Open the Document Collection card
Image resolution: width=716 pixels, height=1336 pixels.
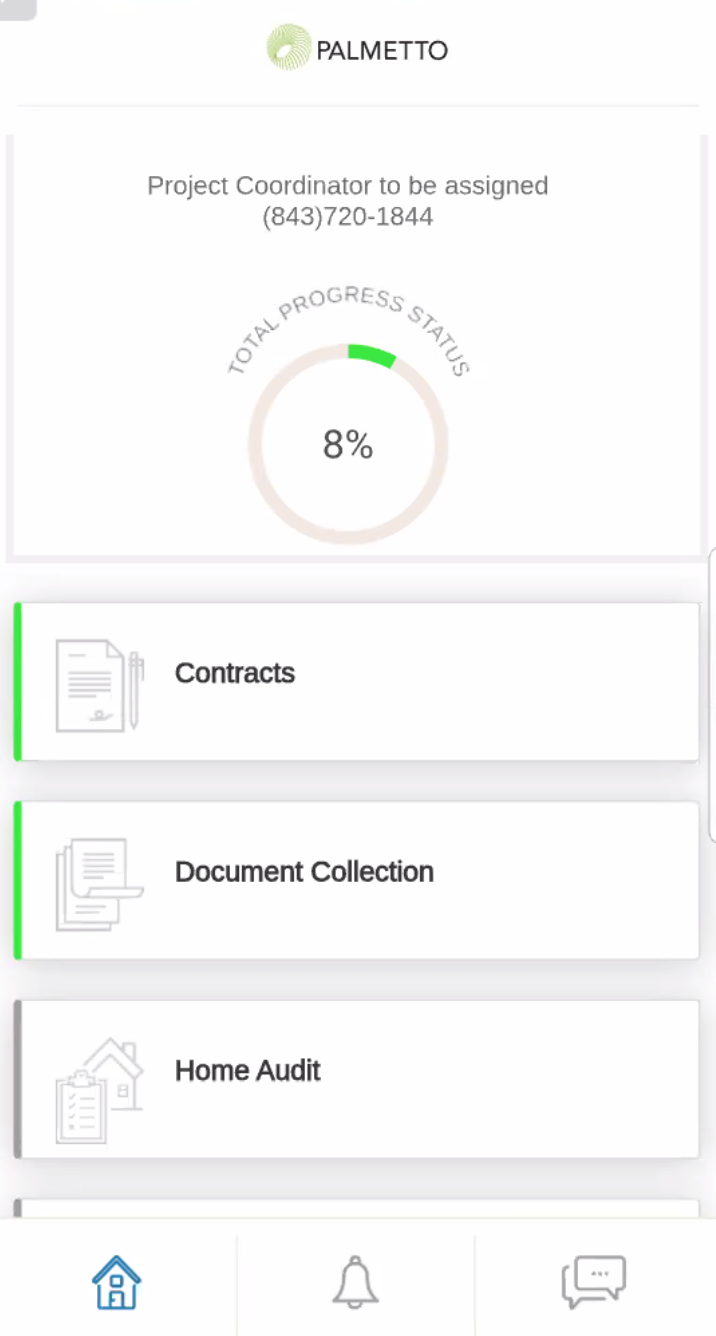(357, 881)
